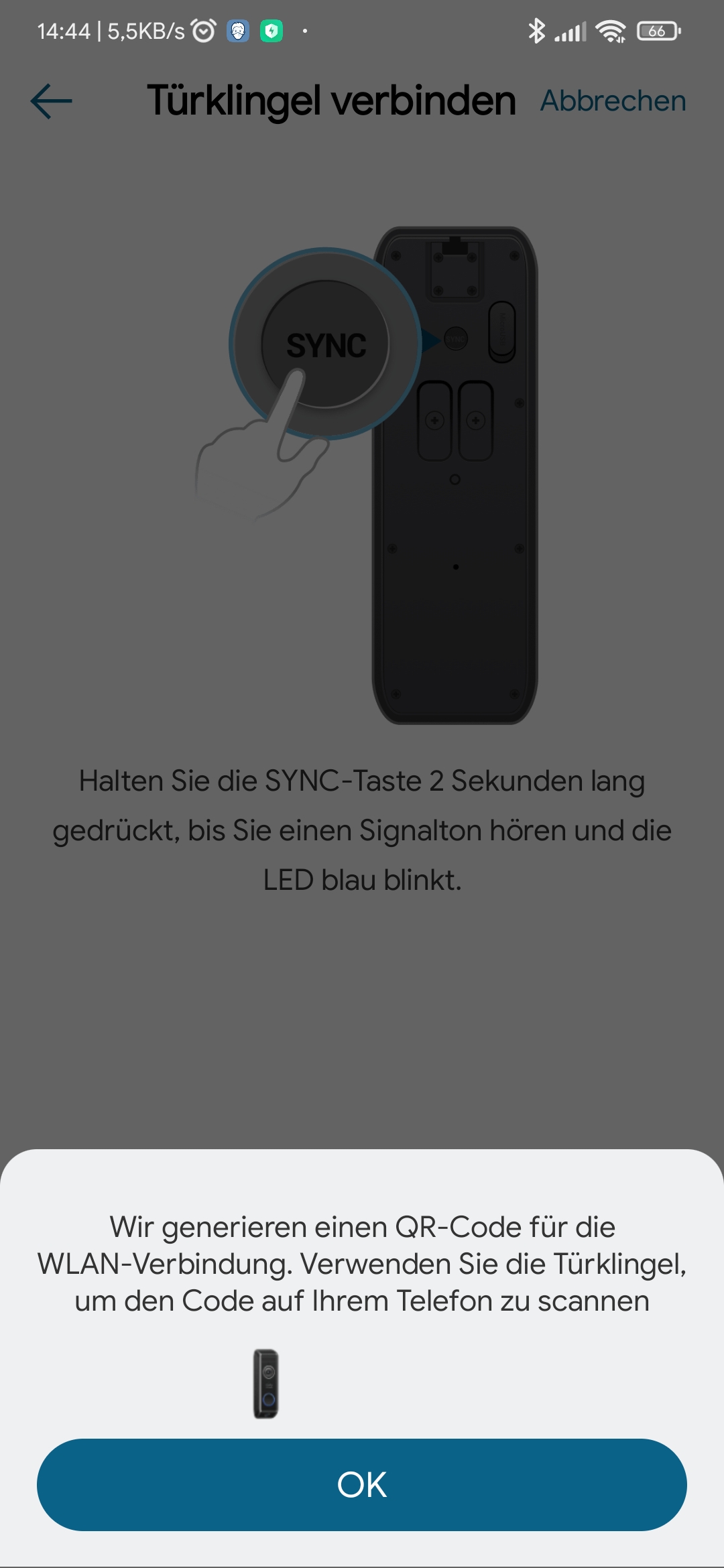Confirm the QR code dialog with OK
The width and height of the screenshot is (724, 1568).
(362, 1484)
